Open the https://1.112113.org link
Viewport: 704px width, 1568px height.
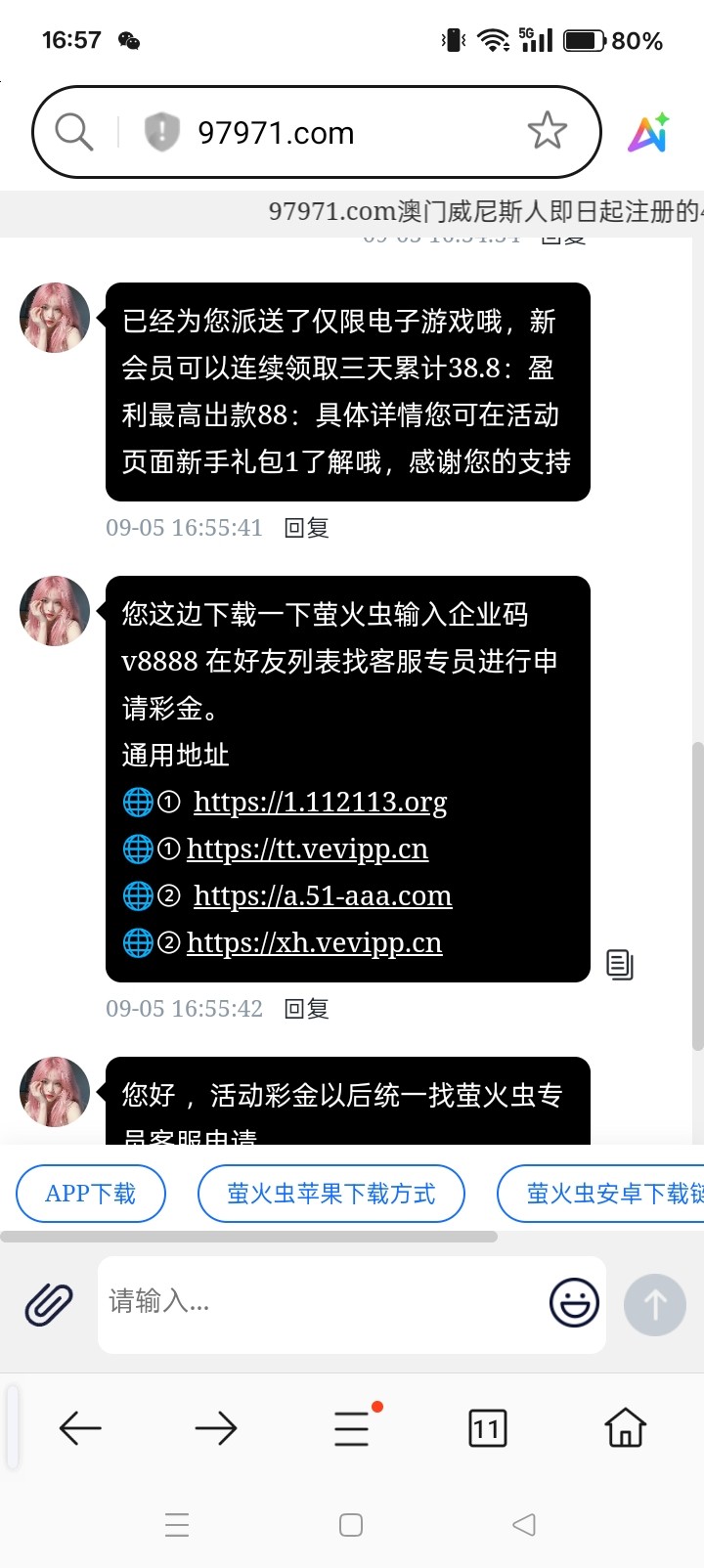tap(321, 802)
